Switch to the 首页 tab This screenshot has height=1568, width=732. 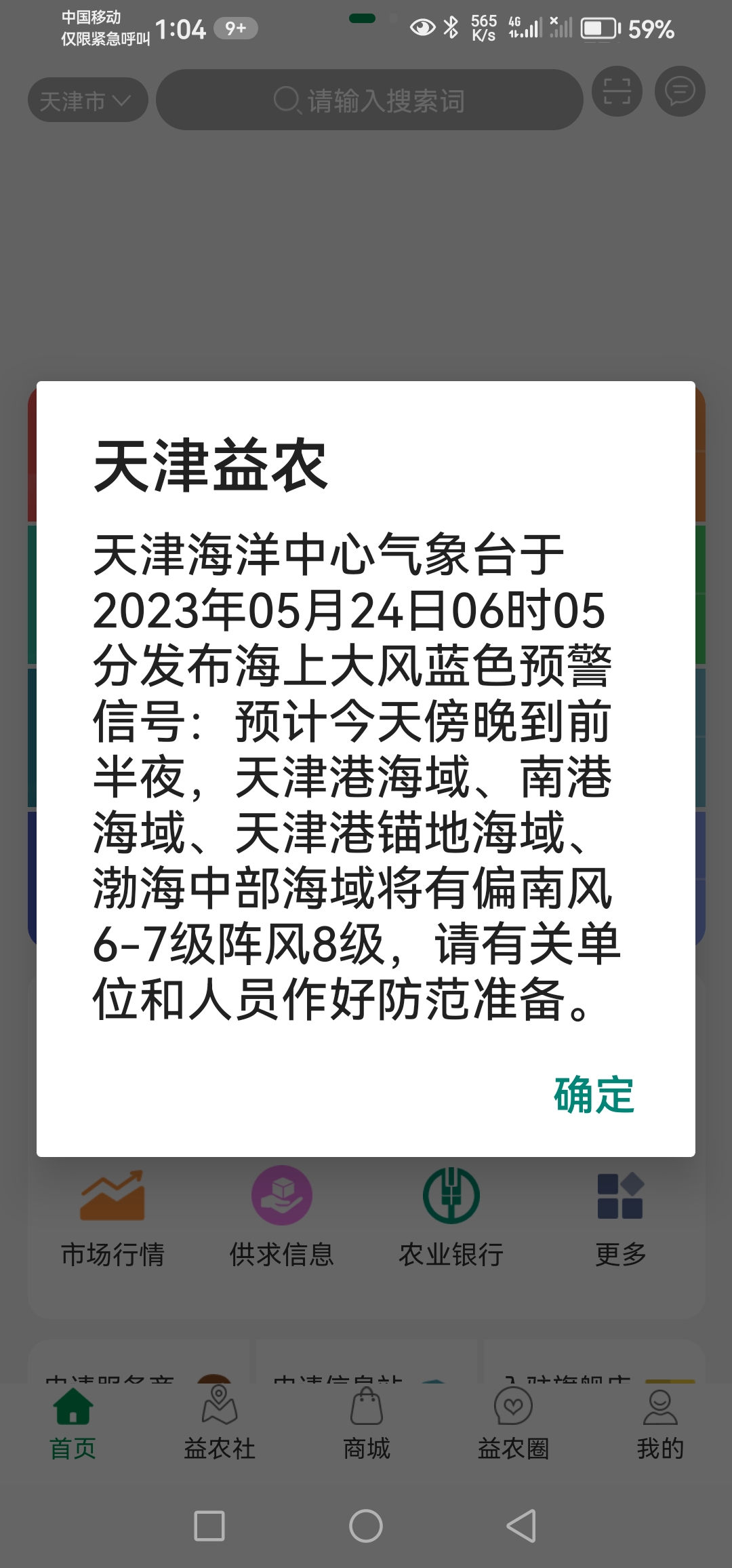[x=73, y=1424]
